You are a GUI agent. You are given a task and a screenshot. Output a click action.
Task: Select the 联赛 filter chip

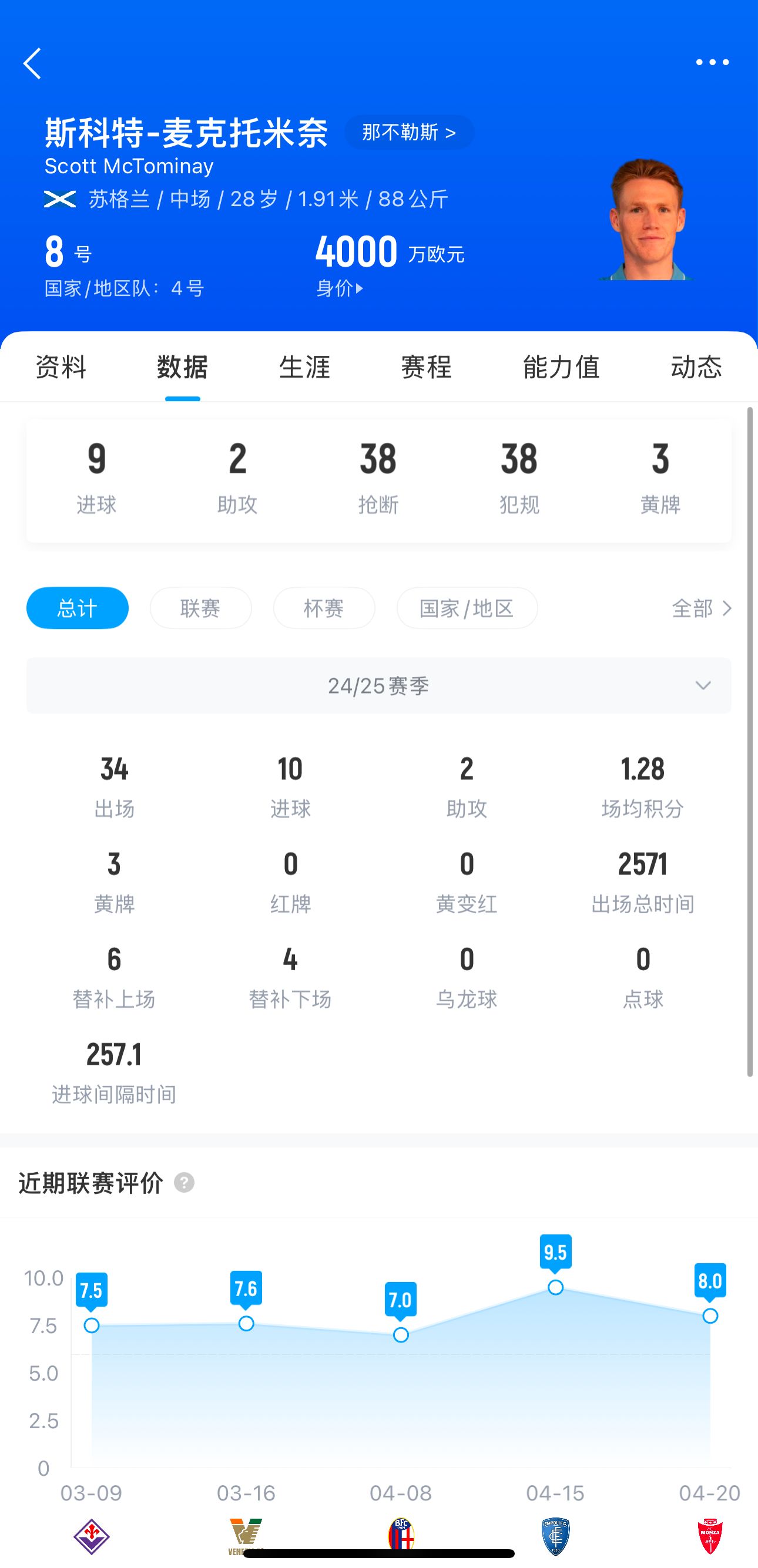(x=200, y=607)
